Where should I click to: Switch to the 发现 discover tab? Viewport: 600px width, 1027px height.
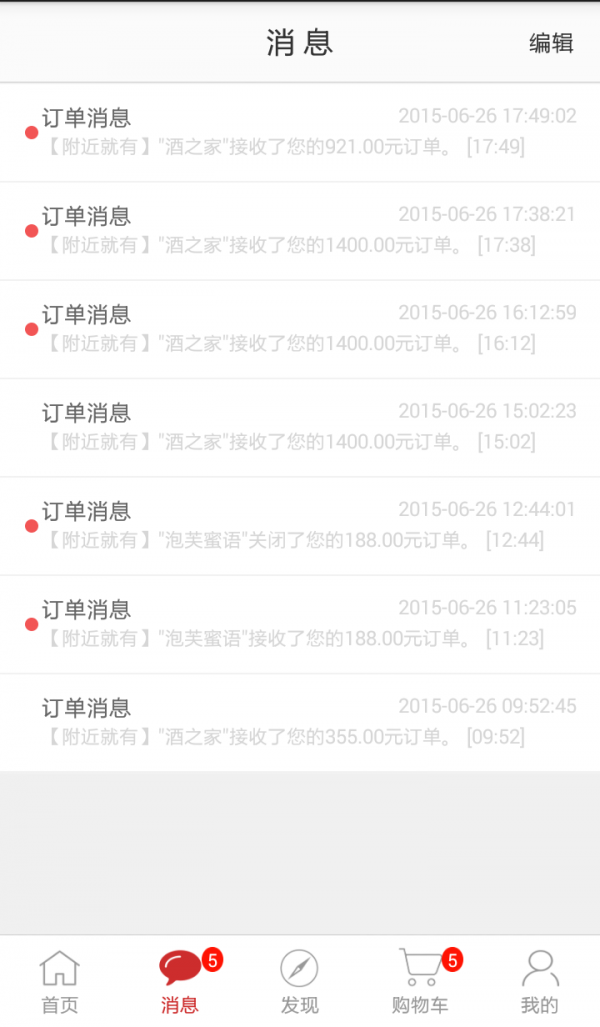click(299, 982)
